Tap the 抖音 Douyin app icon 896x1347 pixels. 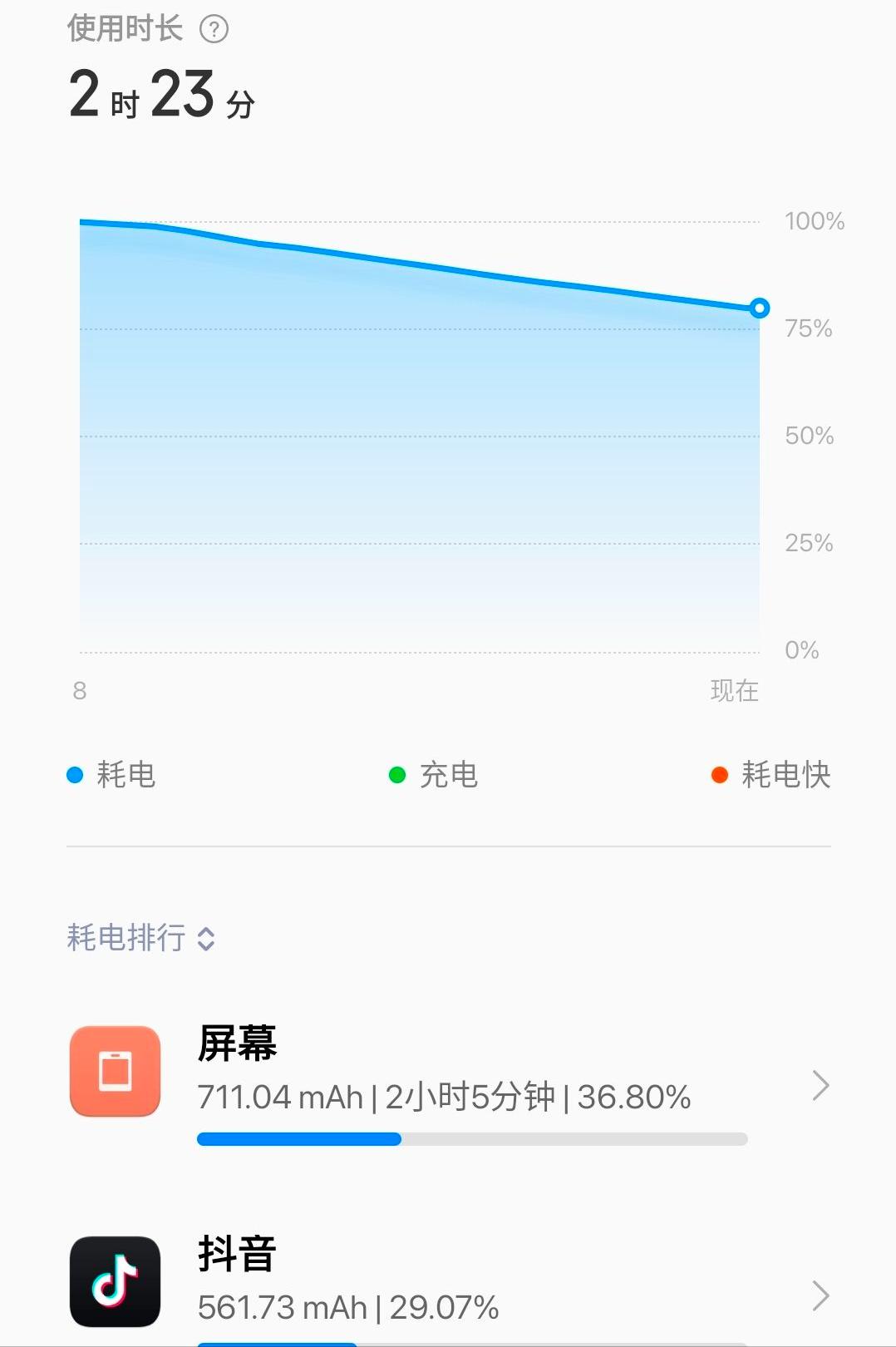pyautogui.click(x=114, y=1280)
